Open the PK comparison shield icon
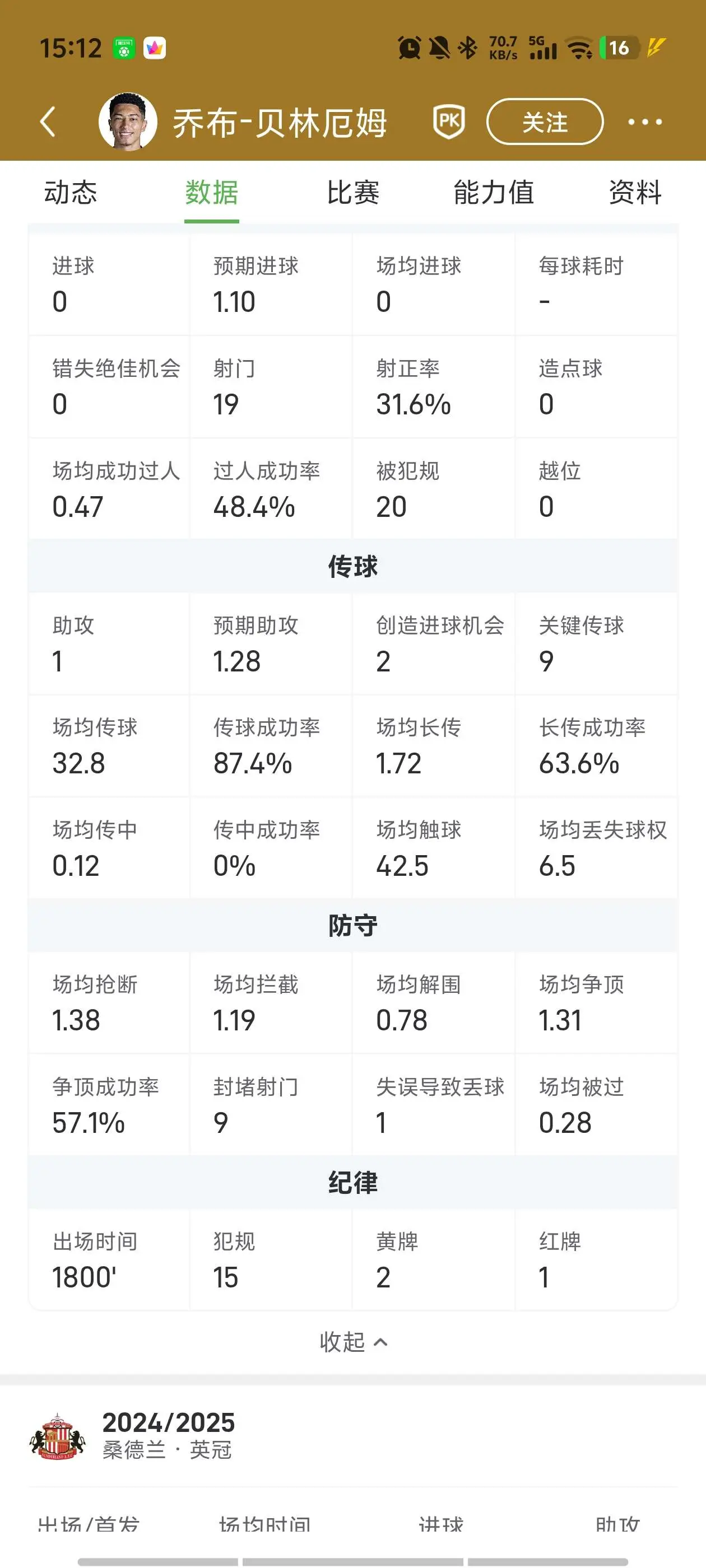This screenshot has height=1568, width=706. [x=449, y=121]
